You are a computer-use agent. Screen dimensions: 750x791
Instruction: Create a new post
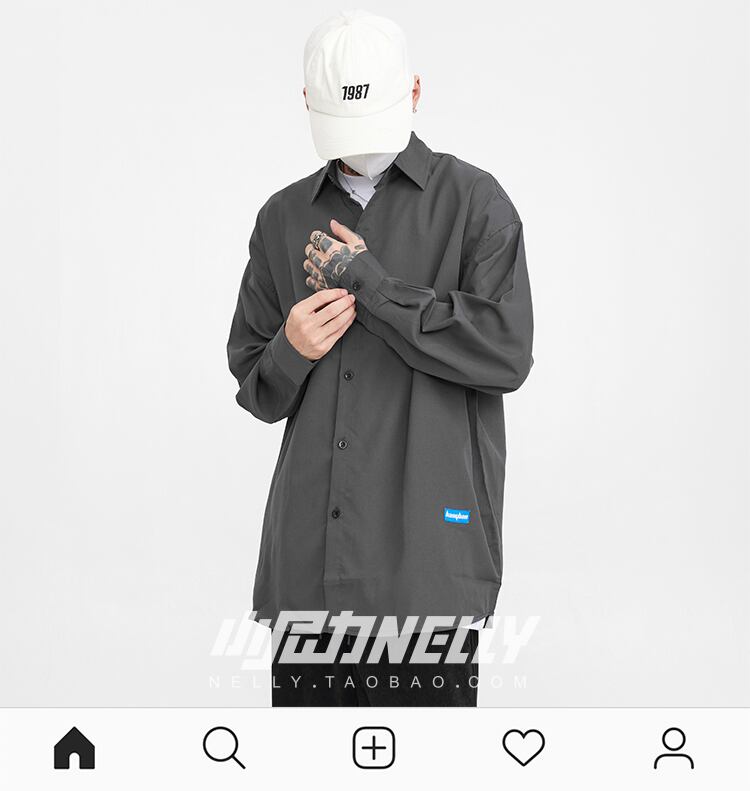coord(374,748)
